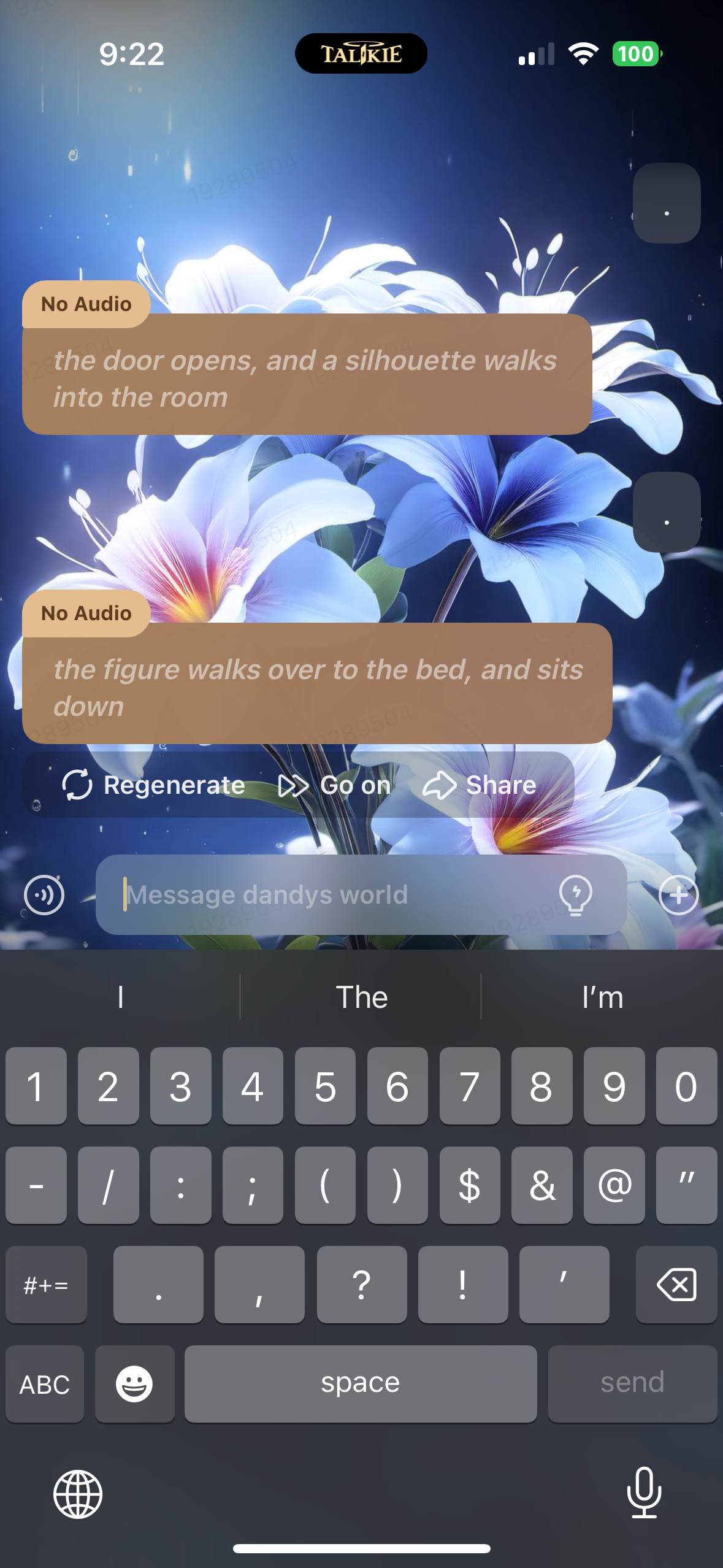Screen dimensions: 723x1568
Task: Show more symbols with #+= key
Action: 46,1285
